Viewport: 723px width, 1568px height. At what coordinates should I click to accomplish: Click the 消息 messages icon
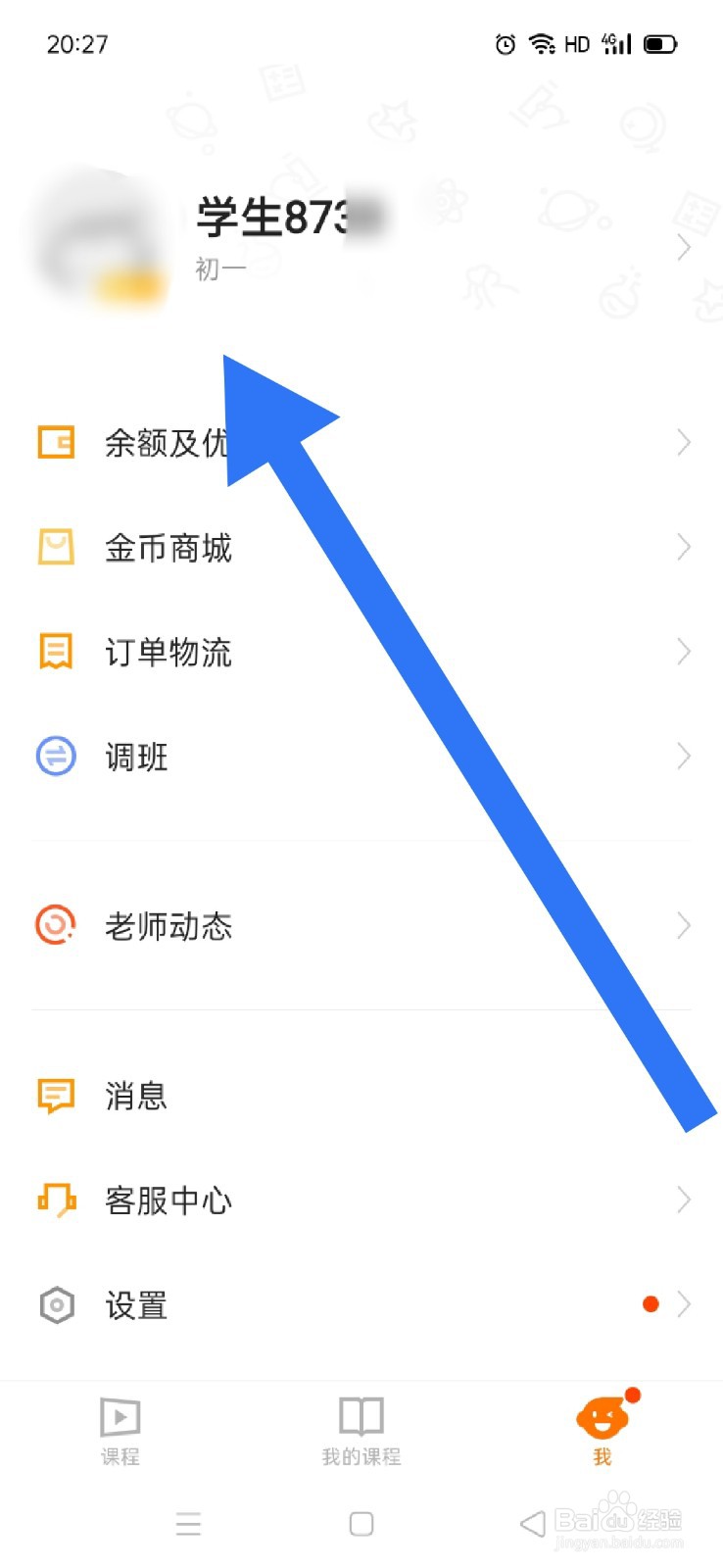click(x=56, y=1095)
